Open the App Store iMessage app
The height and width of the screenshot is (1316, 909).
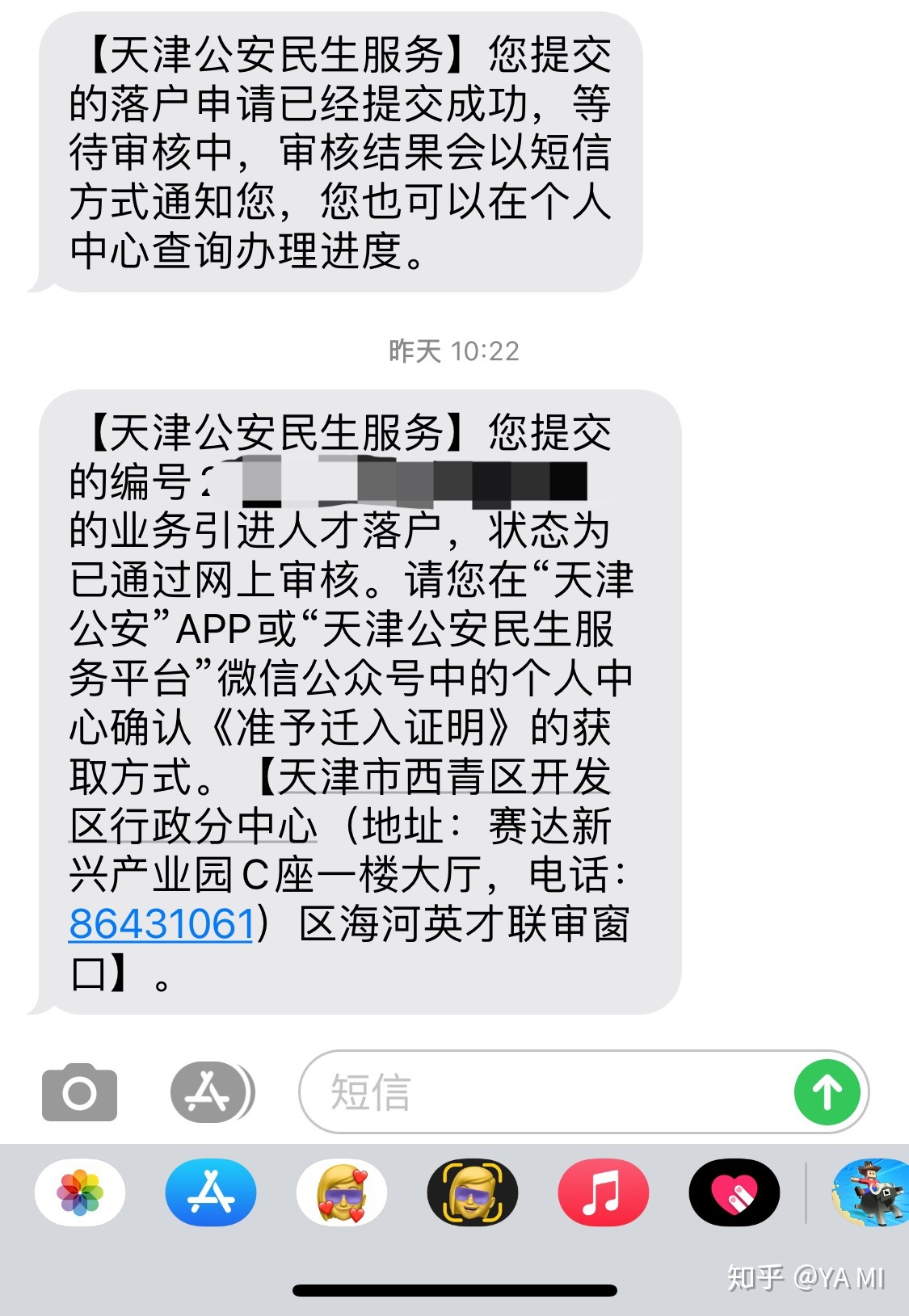pyautogui.click(x=211, y=1193)
